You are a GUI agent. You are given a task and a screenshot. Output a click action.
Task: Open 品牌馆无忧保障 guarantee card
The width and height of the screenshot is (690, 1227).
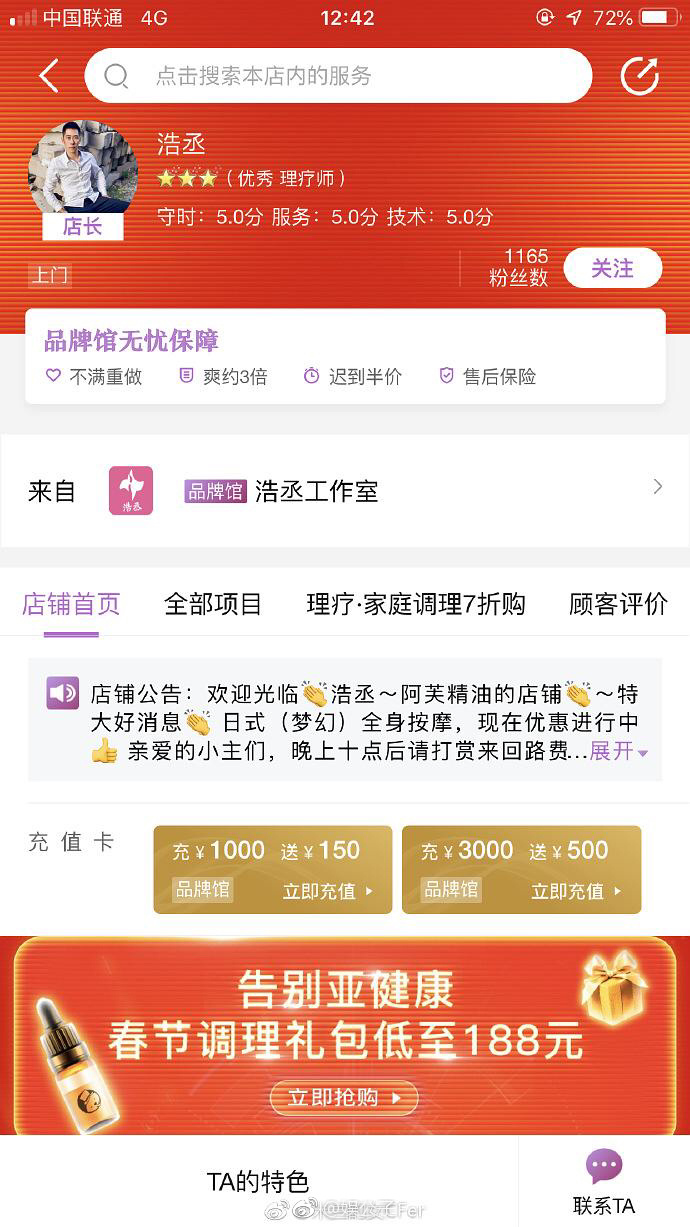[x=345, y=357]
